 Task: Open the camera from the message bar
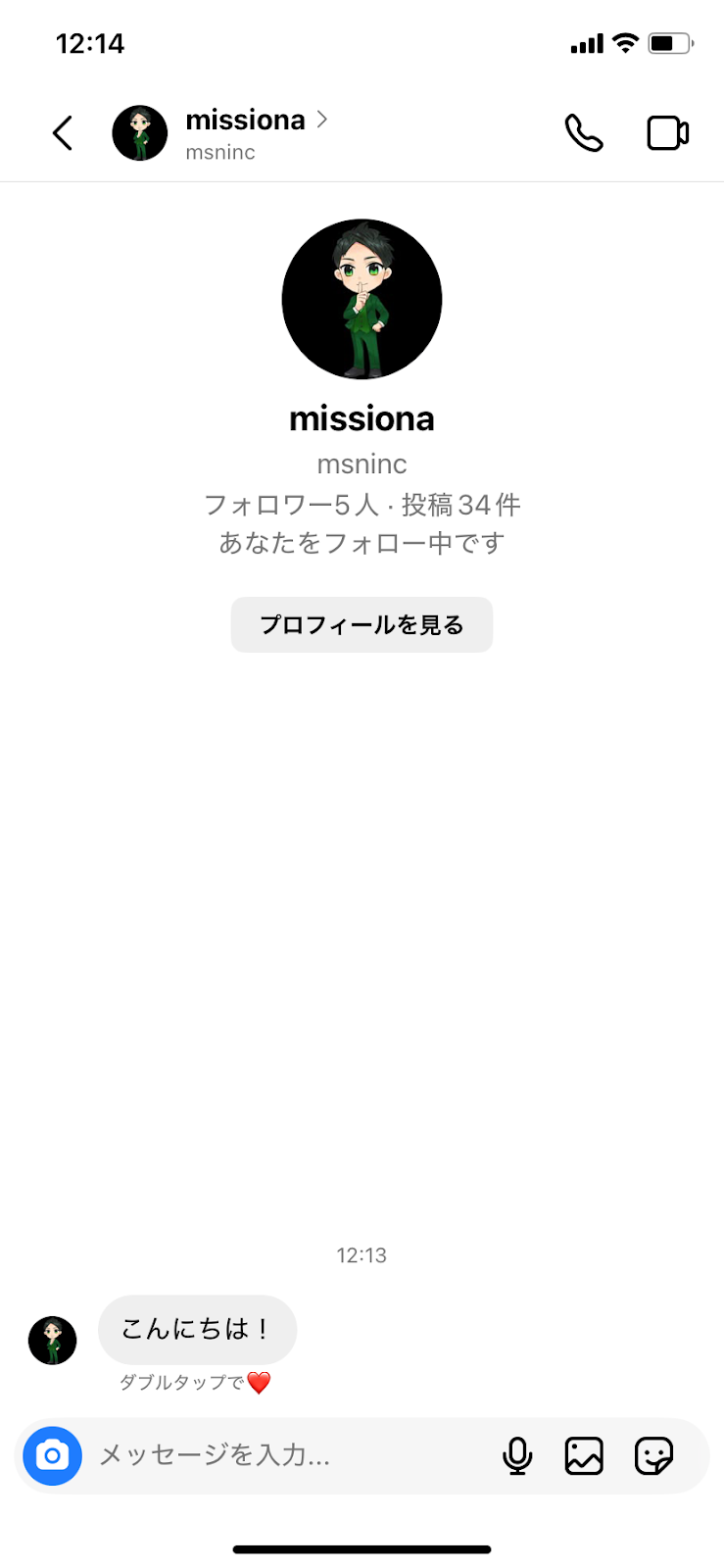coord(53,1455)
